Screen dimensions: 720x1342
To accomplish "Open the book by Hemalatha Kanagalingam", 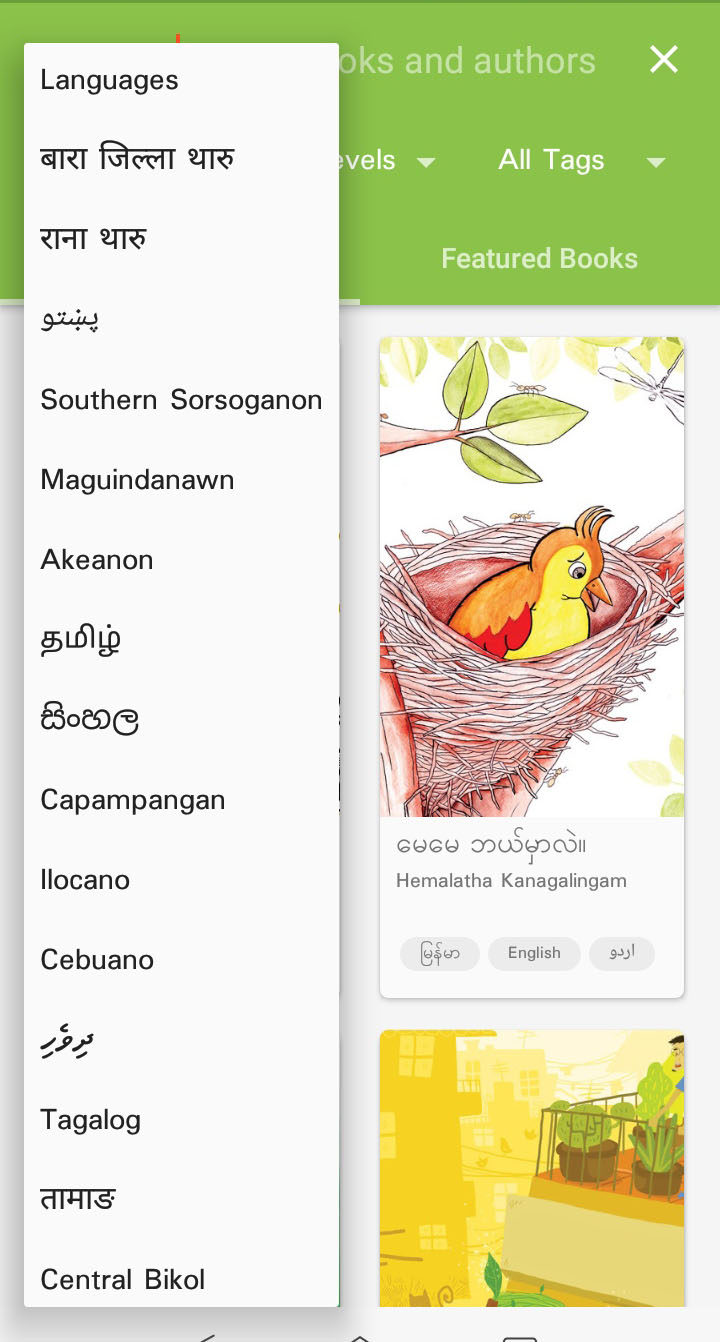I will point(531,600).
